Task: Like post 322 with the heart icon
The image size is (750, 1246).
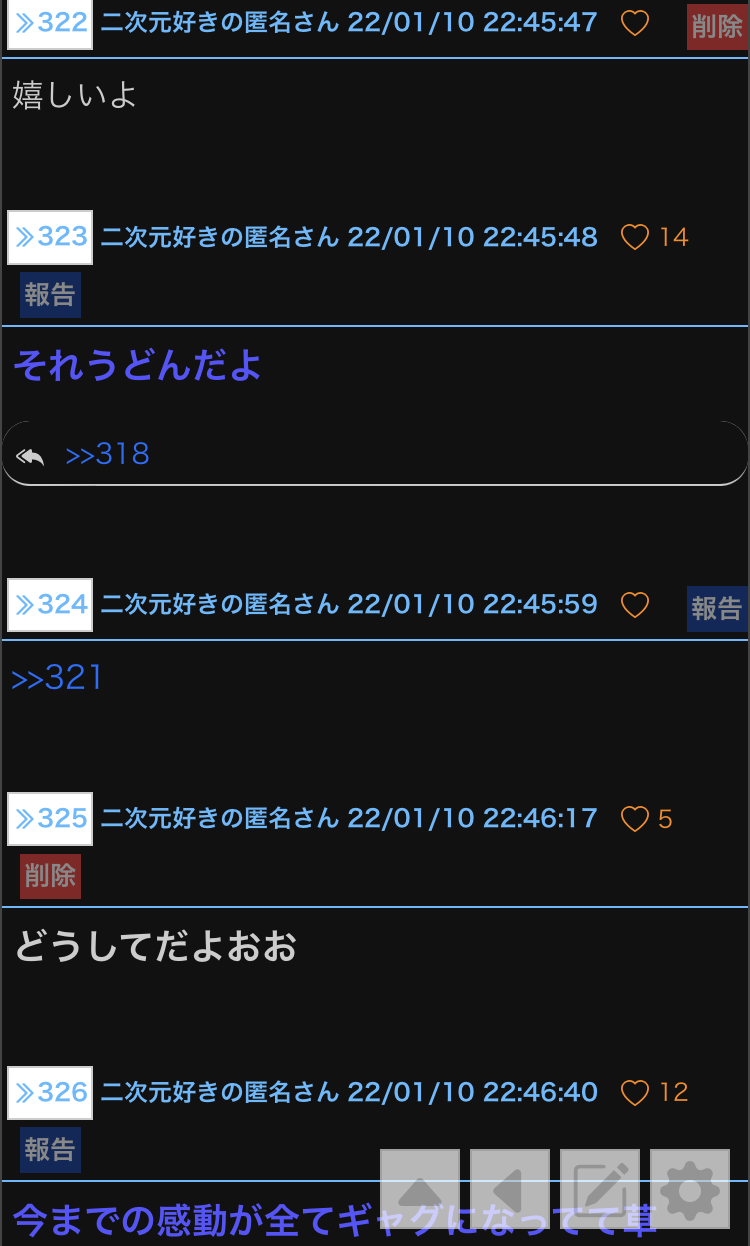Action: (x=635, y=23)
